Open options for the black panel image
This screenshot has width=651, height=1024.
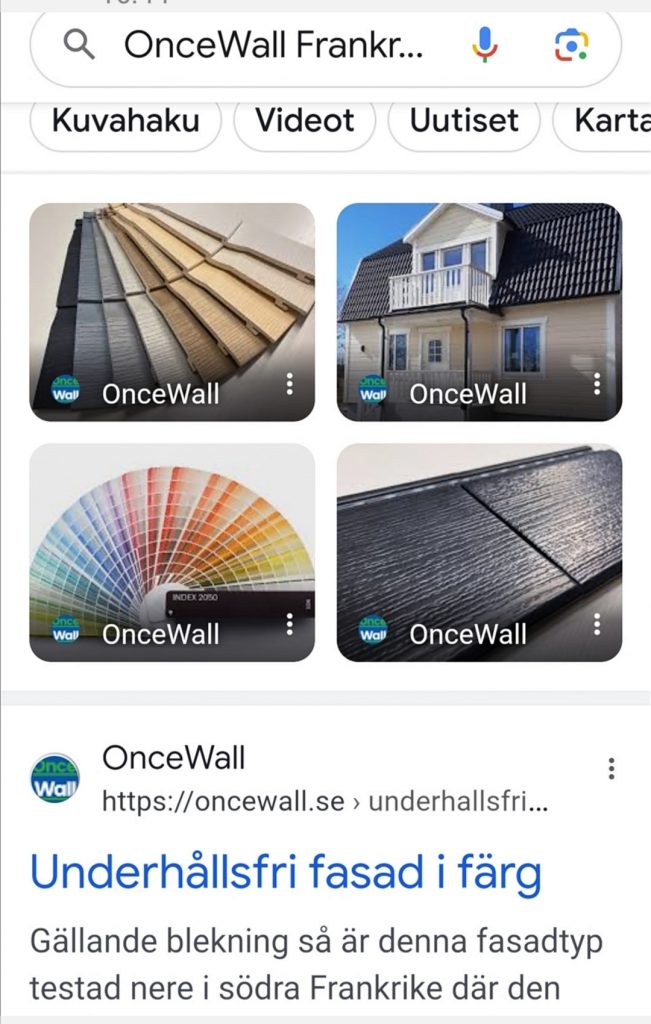(x=597, y=625)
